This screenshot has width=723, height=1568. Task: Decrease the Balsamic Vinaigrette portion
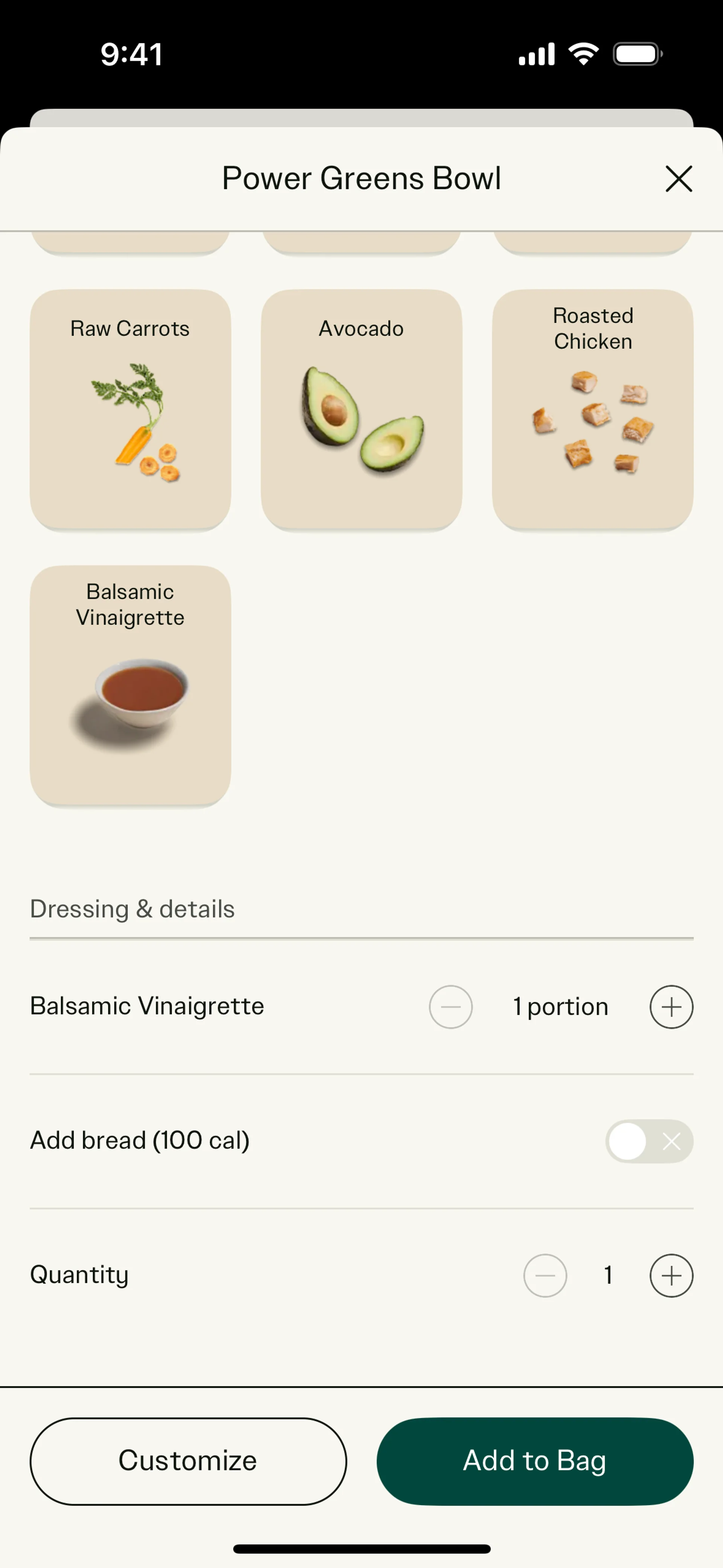pos(451,1007)
